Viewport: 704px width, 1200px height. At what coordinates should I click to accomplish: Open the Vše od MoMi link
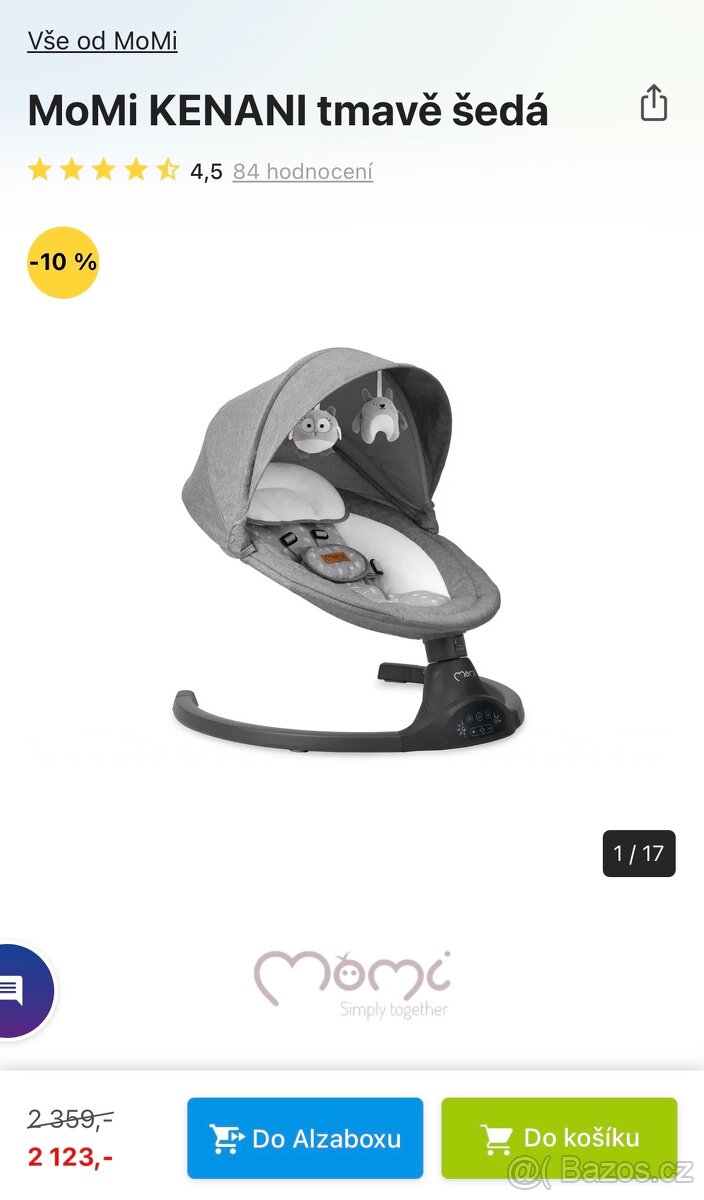(x=102, y=41)
